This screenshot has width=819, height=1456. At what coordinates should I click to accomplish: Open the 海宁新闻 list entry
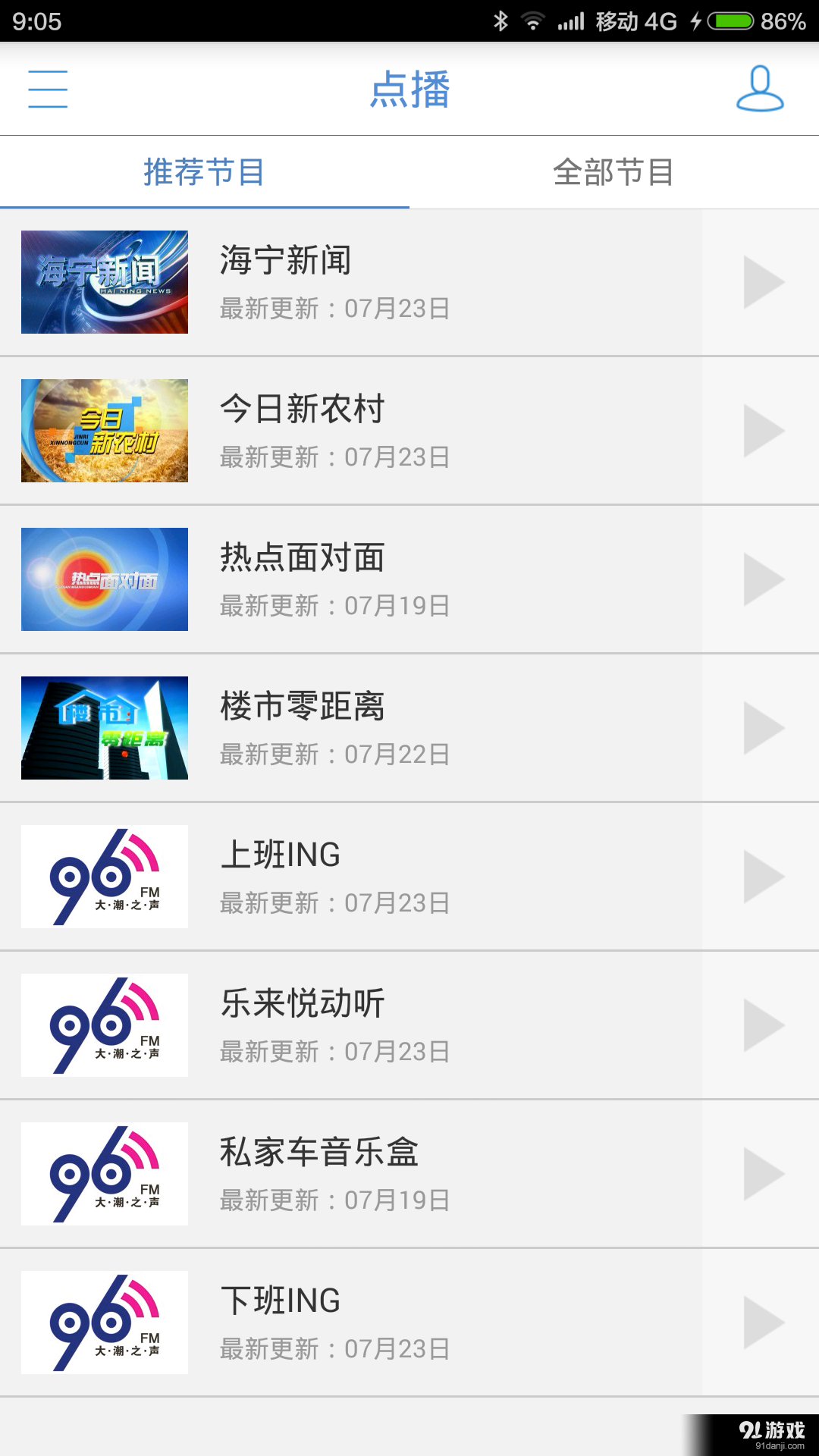coord(379,282)
